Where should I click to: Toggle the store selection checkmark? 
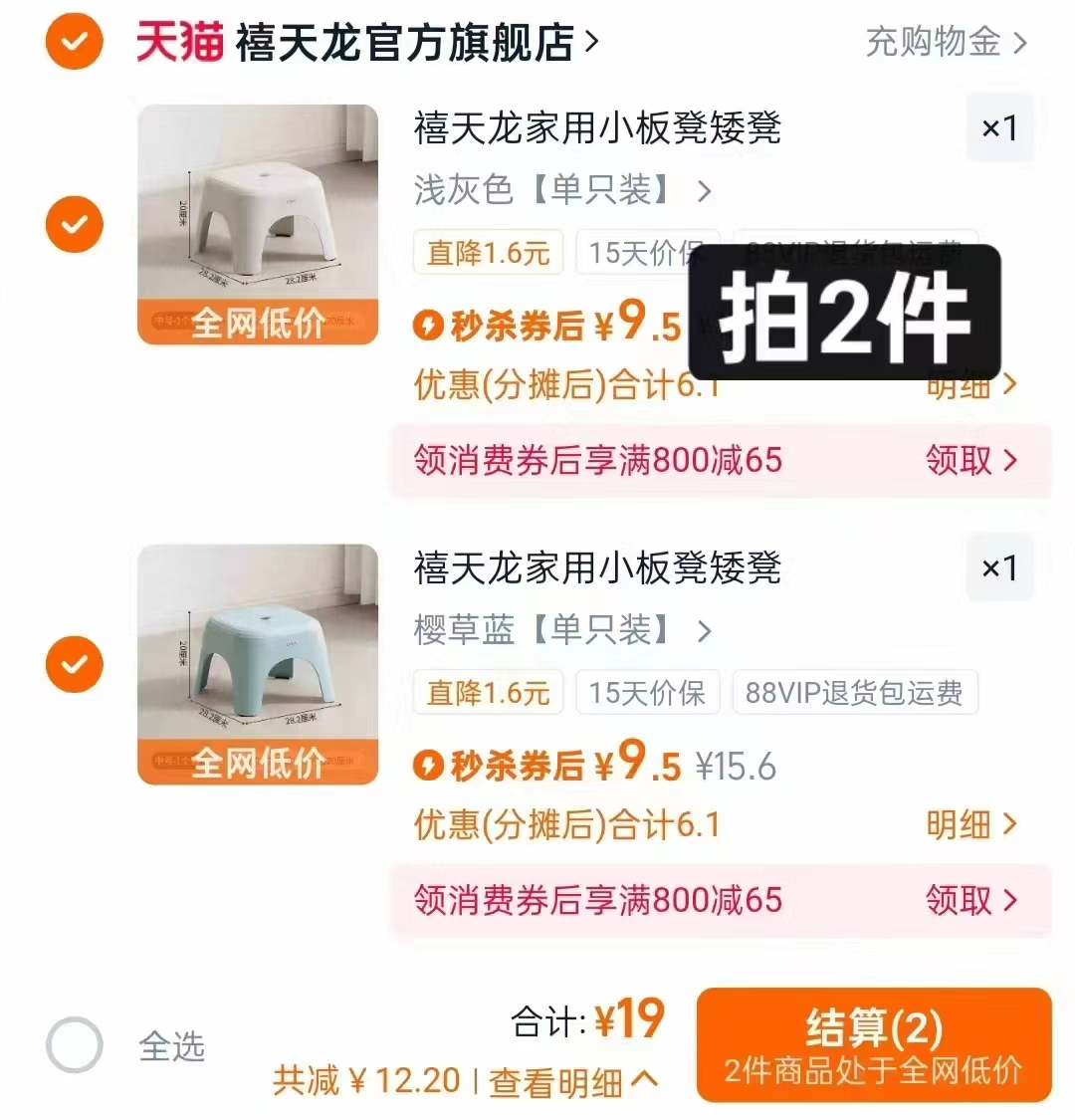(x=74, y=42)
